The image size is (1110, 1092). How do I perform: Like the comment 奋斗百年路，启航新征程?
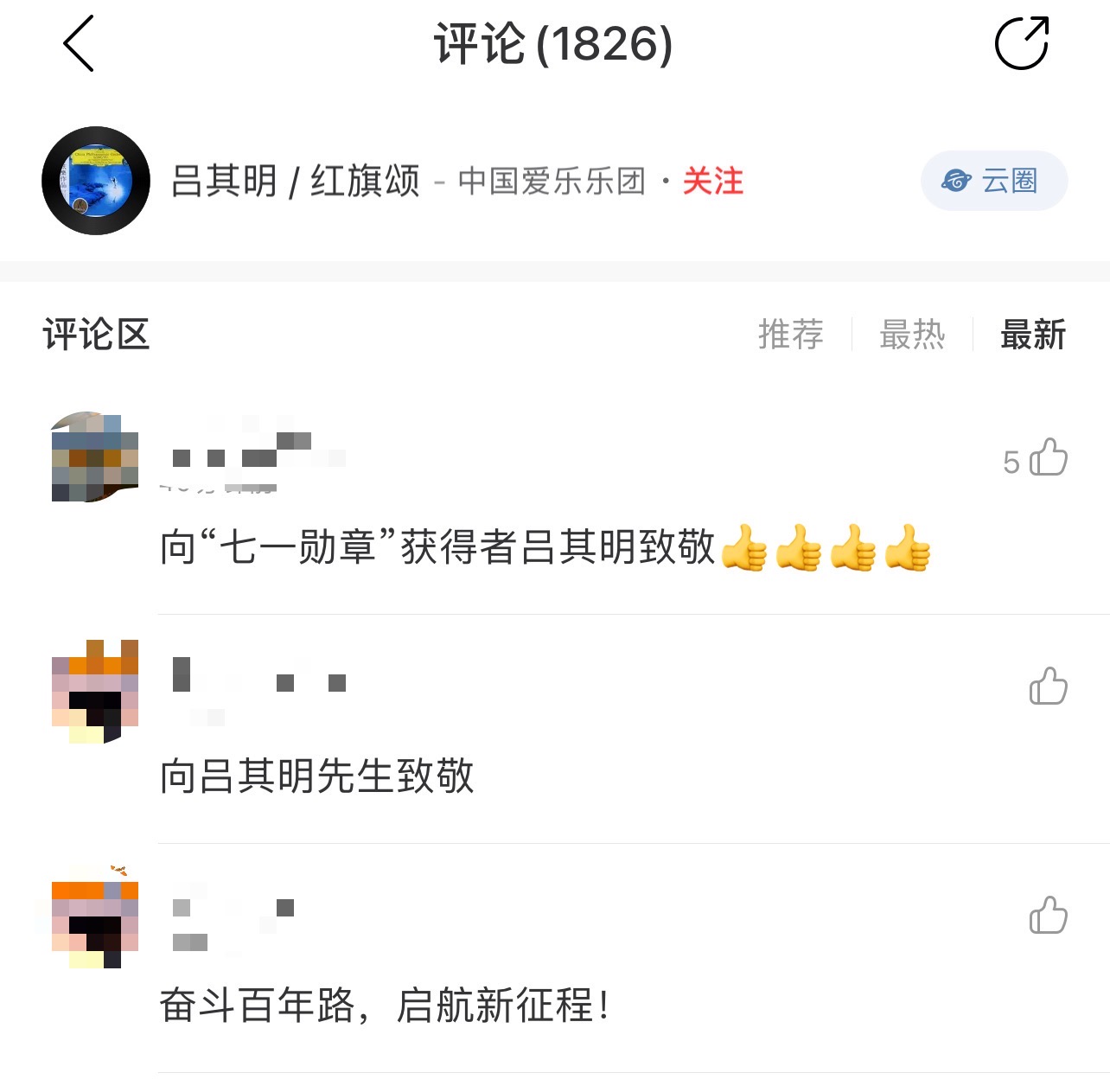[x=1048, y=916]
